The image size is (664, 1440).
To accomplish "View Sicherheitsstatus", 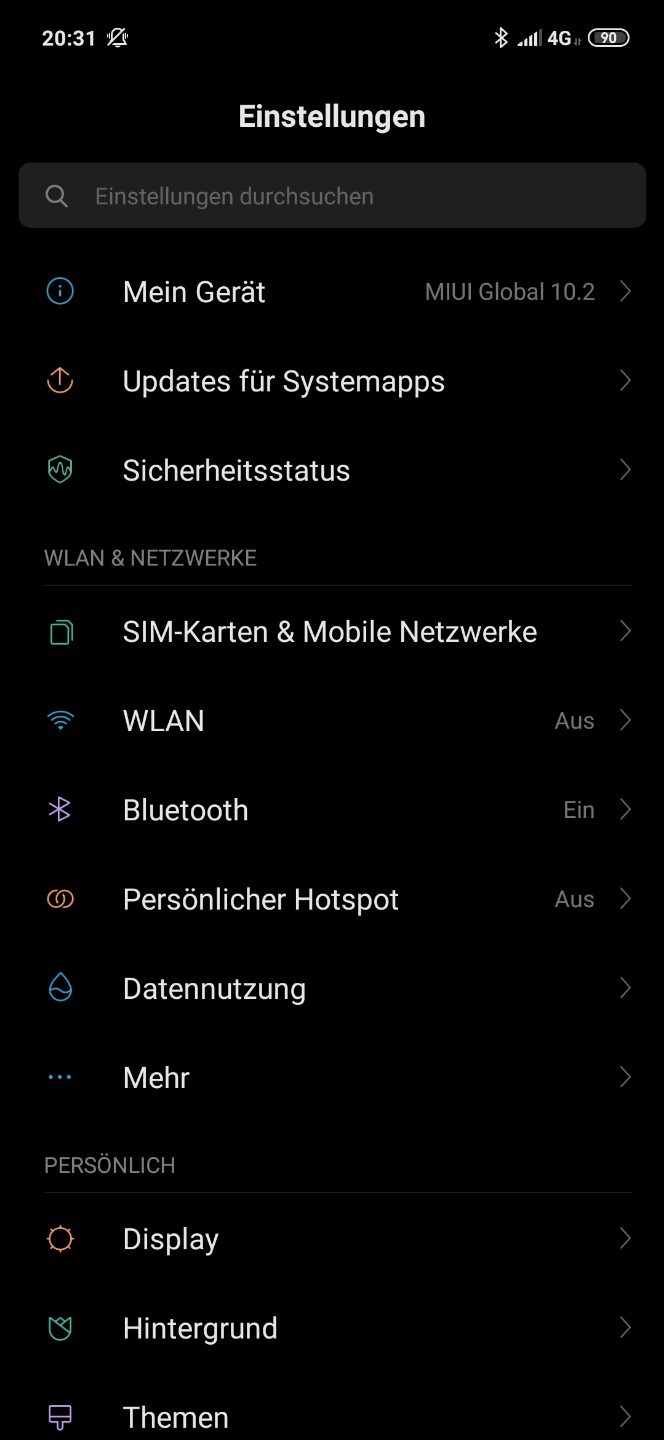I will (332, 470).
